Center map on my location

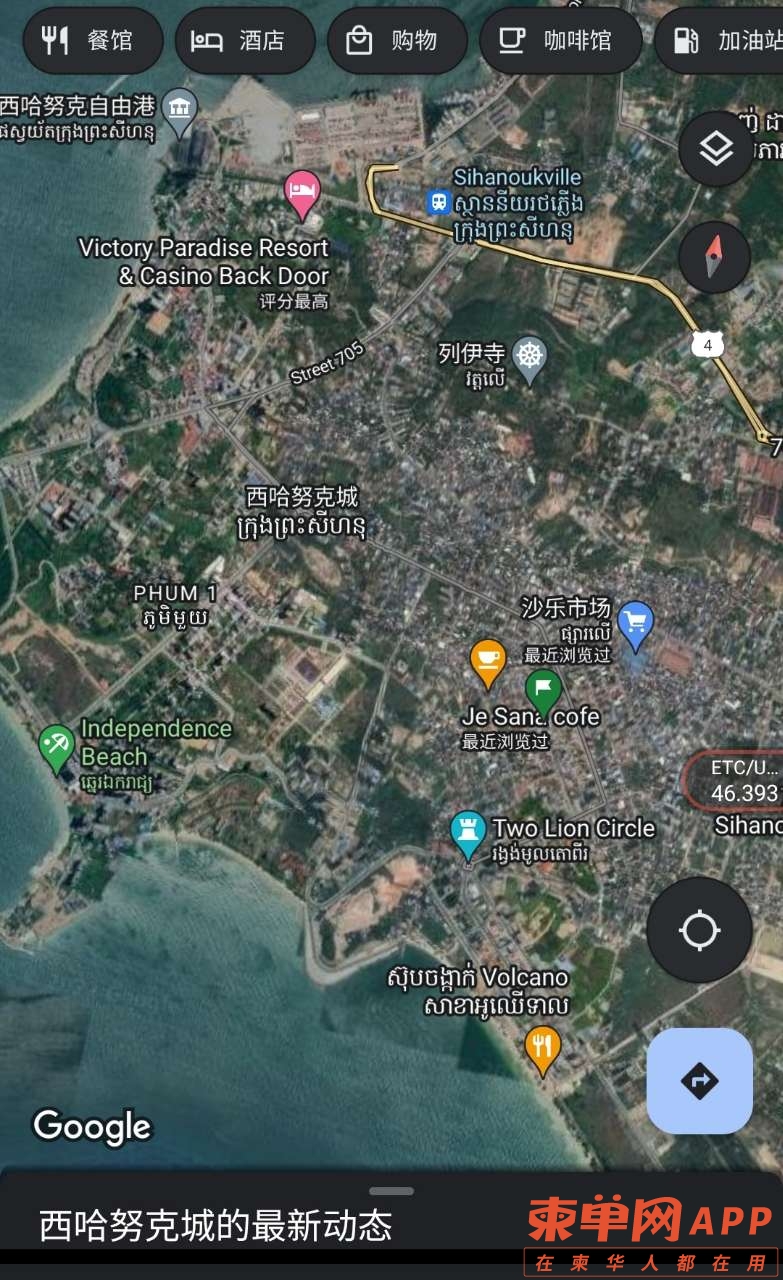point(699,931)
